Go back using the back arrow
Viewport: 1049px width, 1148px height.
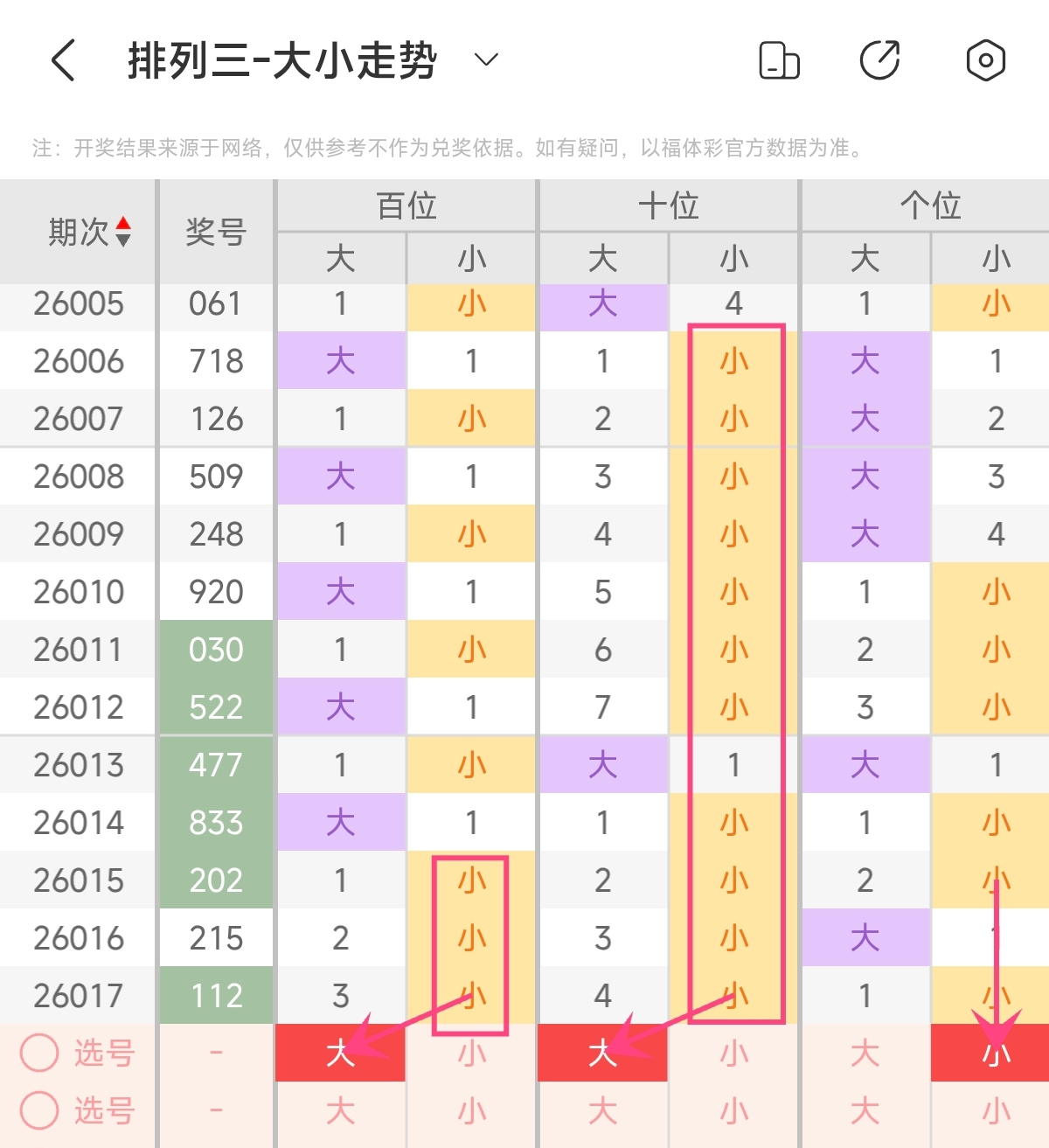click(x=64, y=60)
